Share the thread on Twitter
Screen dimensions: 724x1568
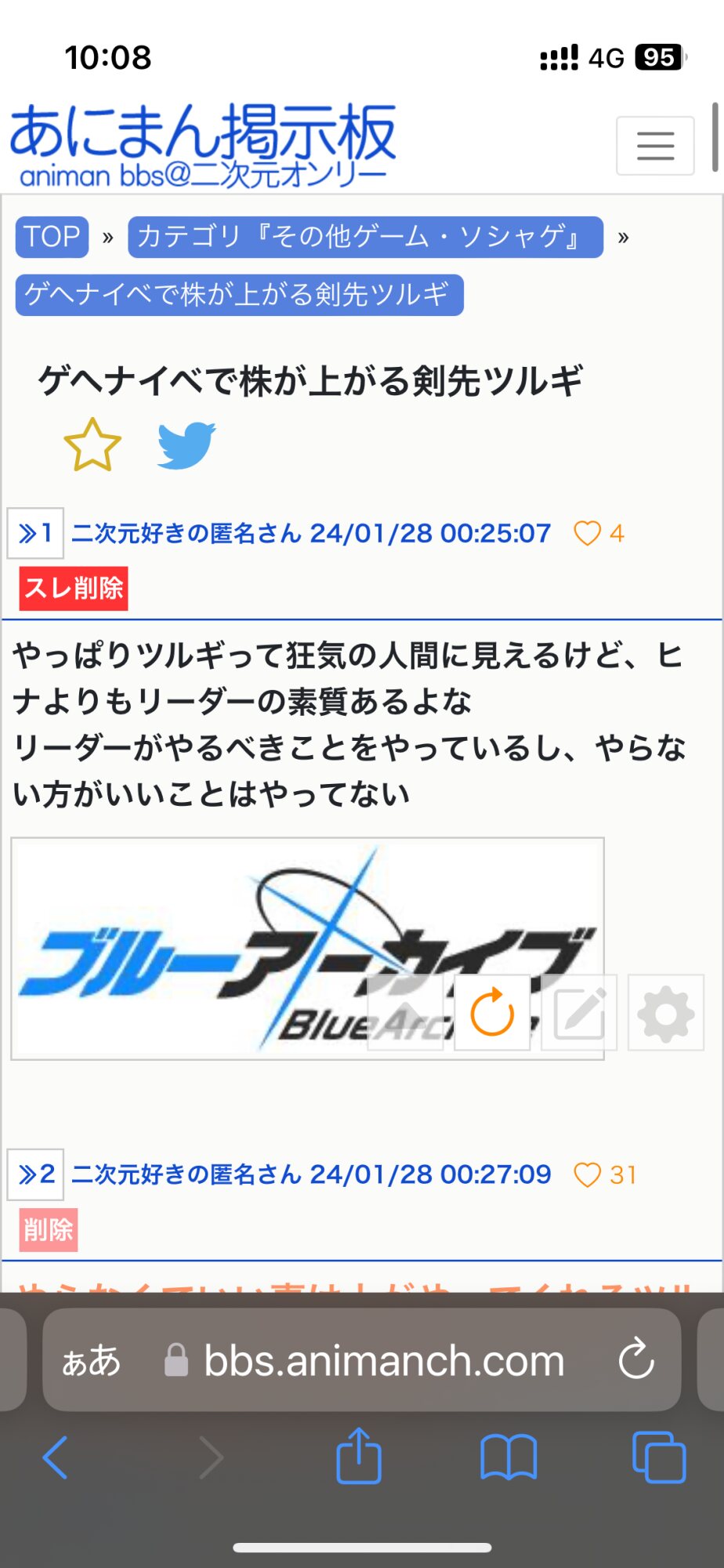click(186, 445)
